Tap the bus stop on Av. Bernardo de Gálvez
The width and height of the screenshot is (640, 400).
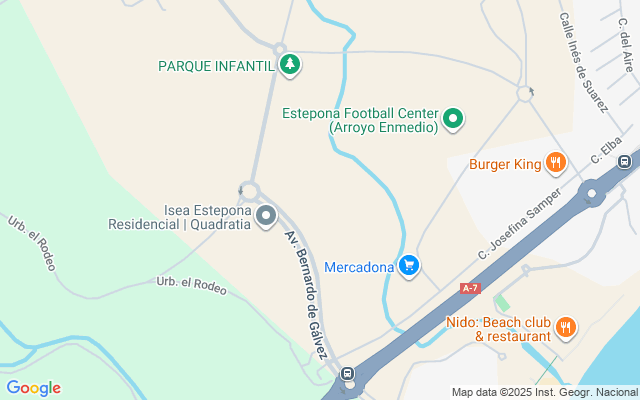pyautogui.click(x=348, y=376)
